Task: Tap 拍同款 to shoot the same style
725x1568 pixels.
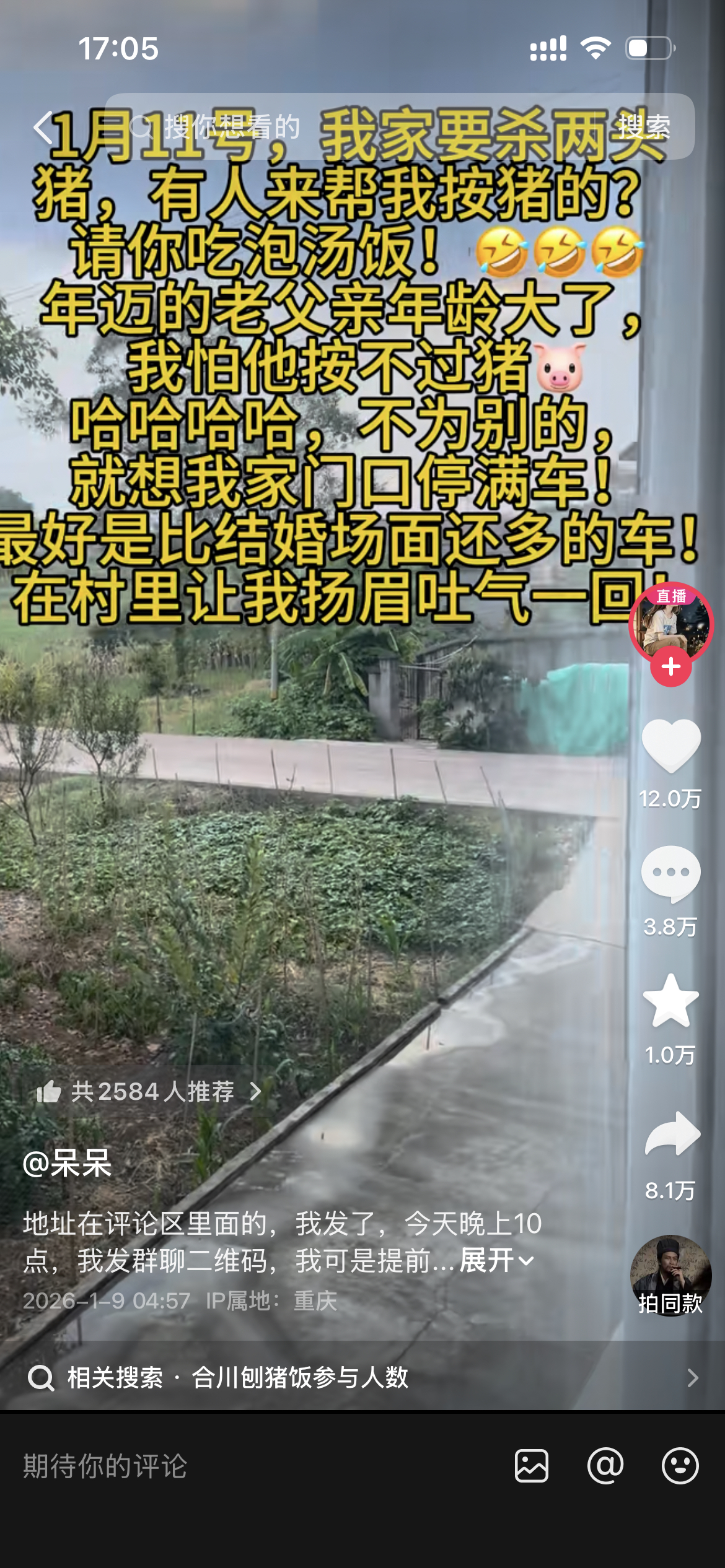Action: tap(670, 1277)
